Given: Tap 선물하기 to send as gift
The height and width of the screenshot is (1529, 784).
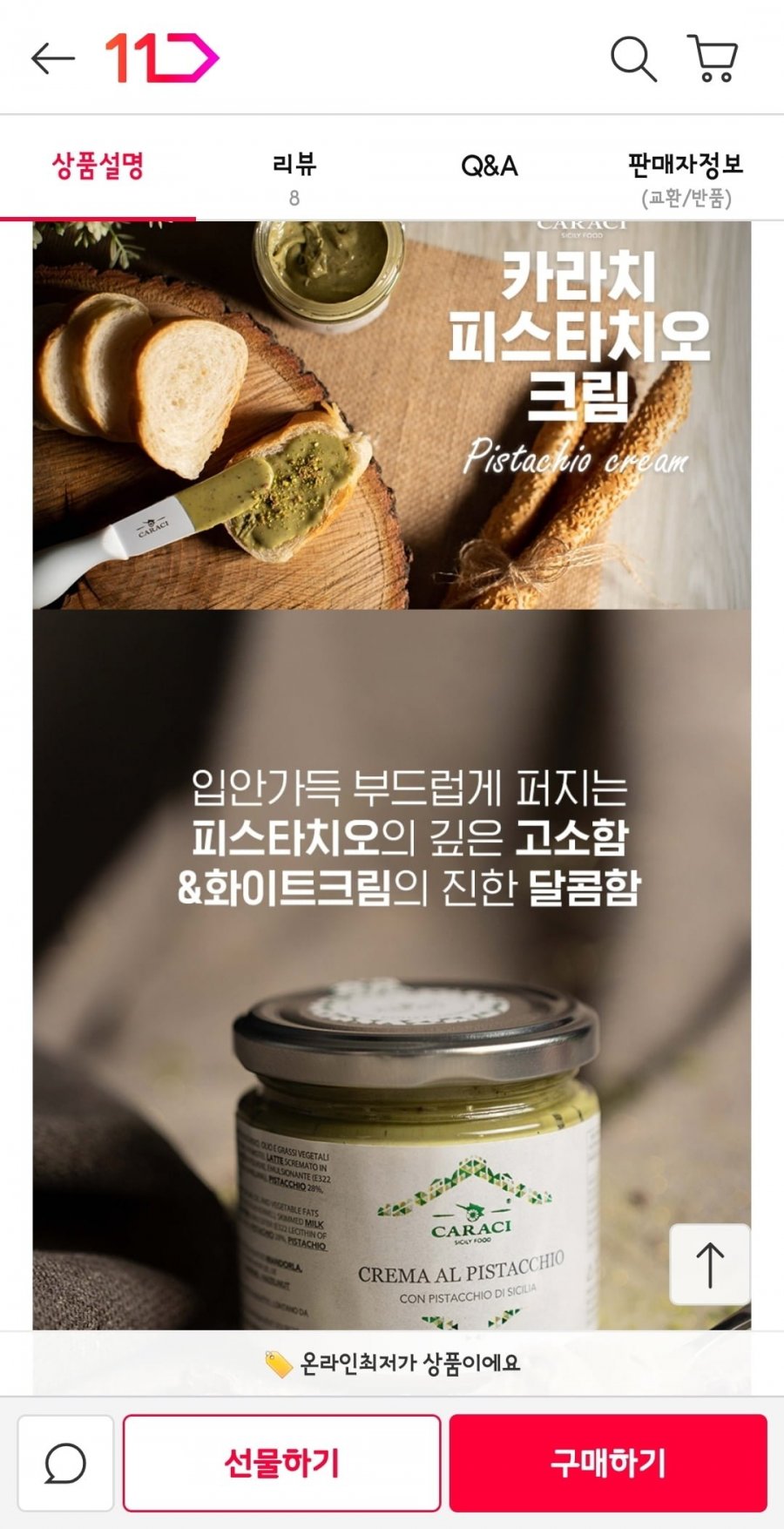Looking at the screenshot, I should [281, 1463].
